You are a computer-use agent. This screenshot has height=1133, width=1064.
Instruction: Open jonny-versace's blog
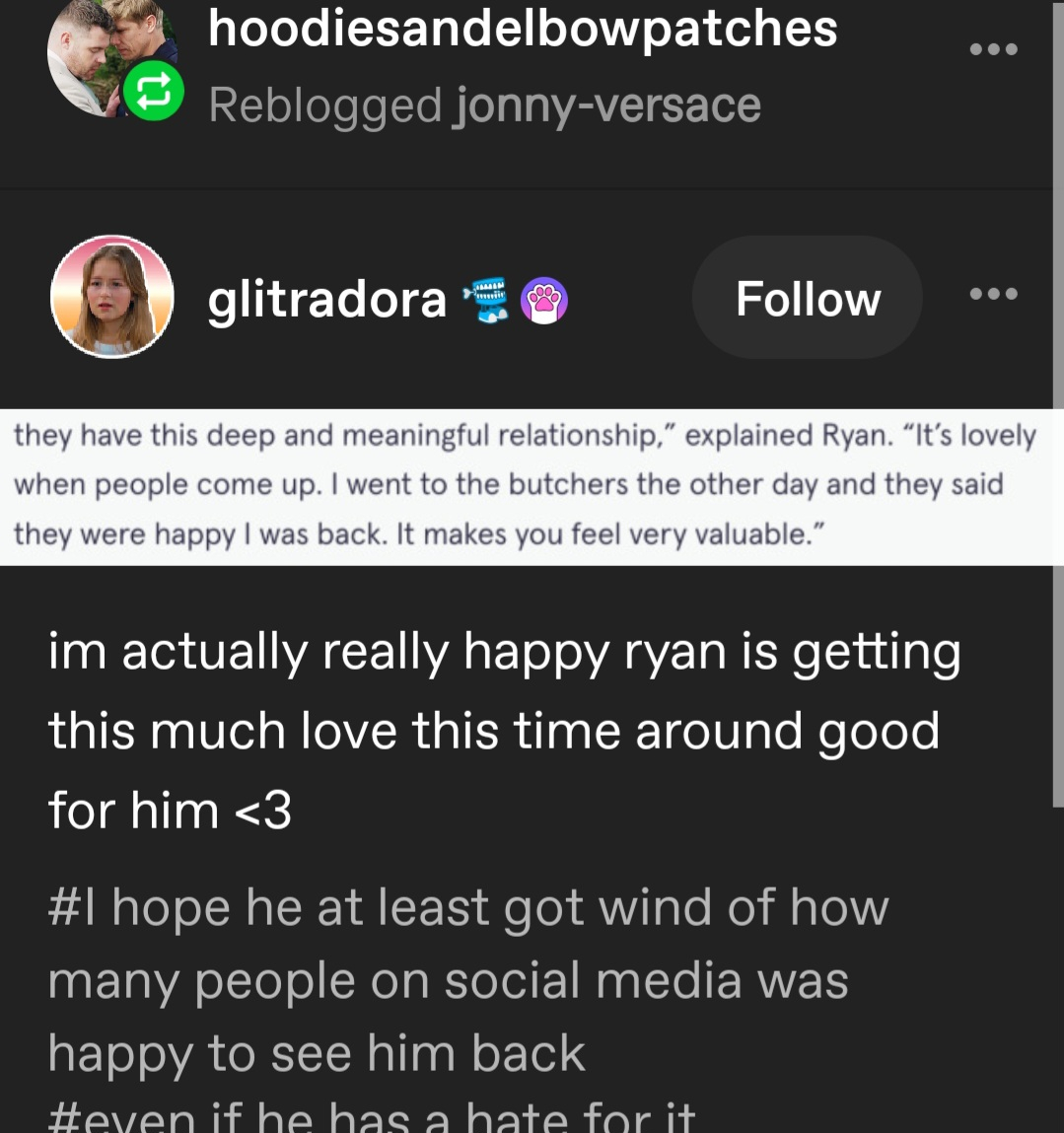tap(605, 106)
